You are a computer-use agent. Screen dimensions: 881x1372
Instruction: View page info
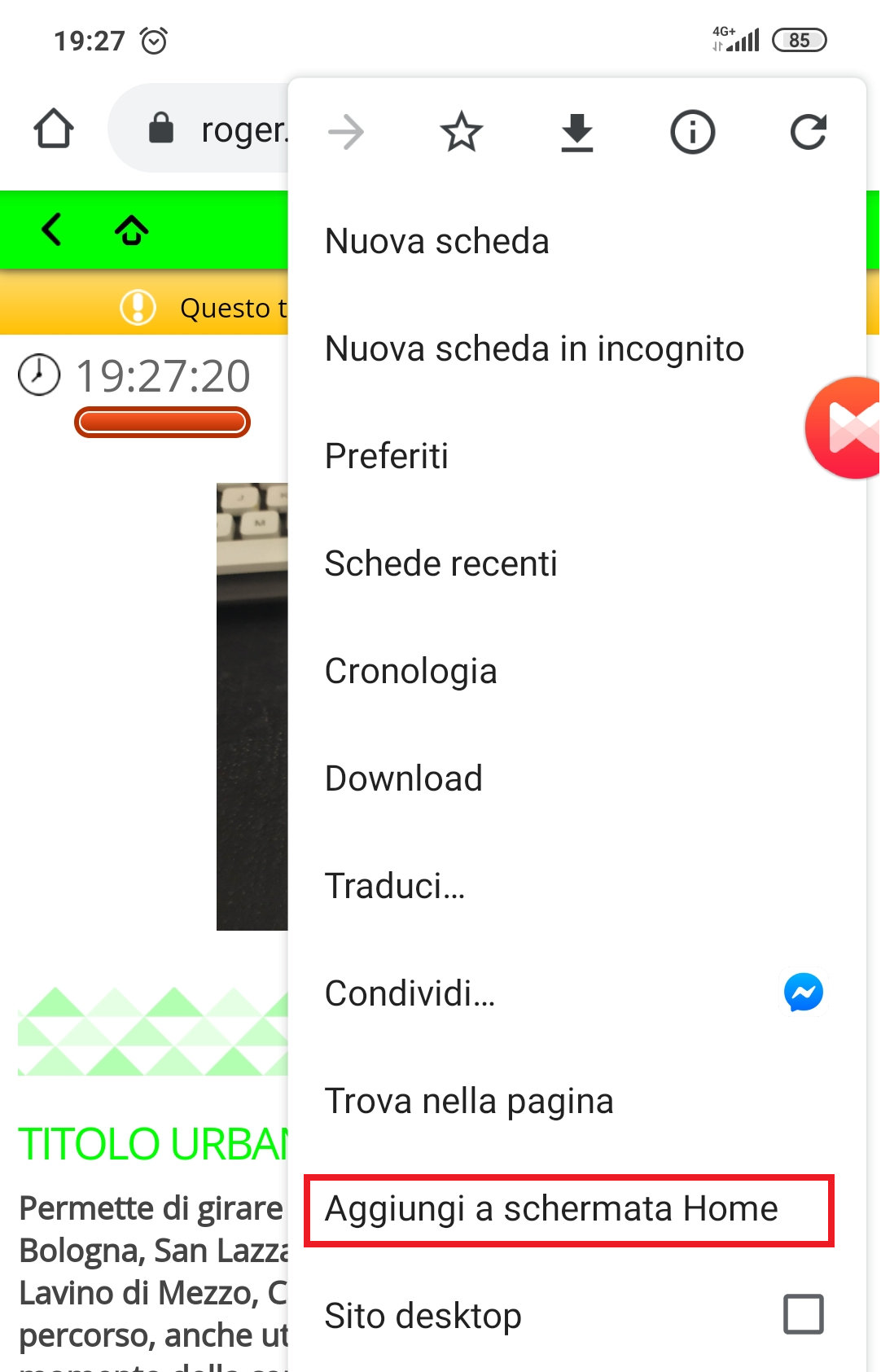coord(693,132)
